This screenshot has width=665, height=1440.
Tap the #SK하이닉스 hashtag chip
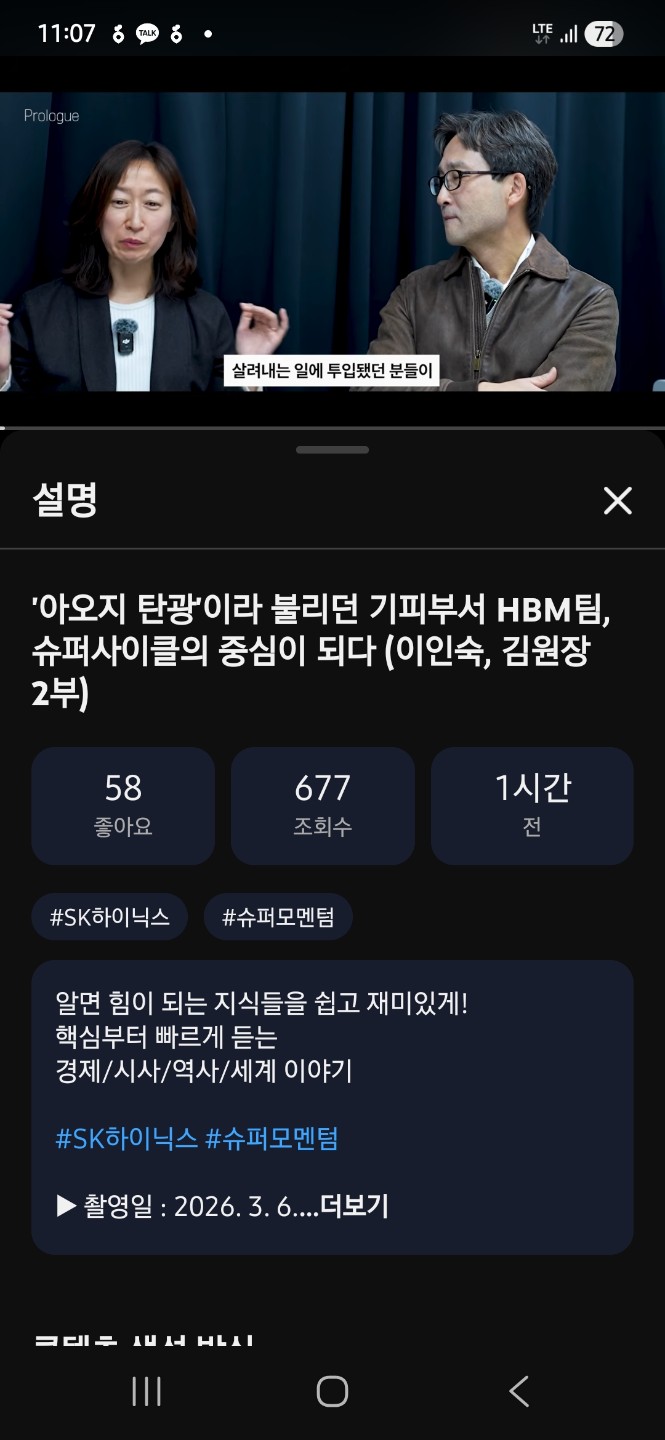[x=110, y=917]
